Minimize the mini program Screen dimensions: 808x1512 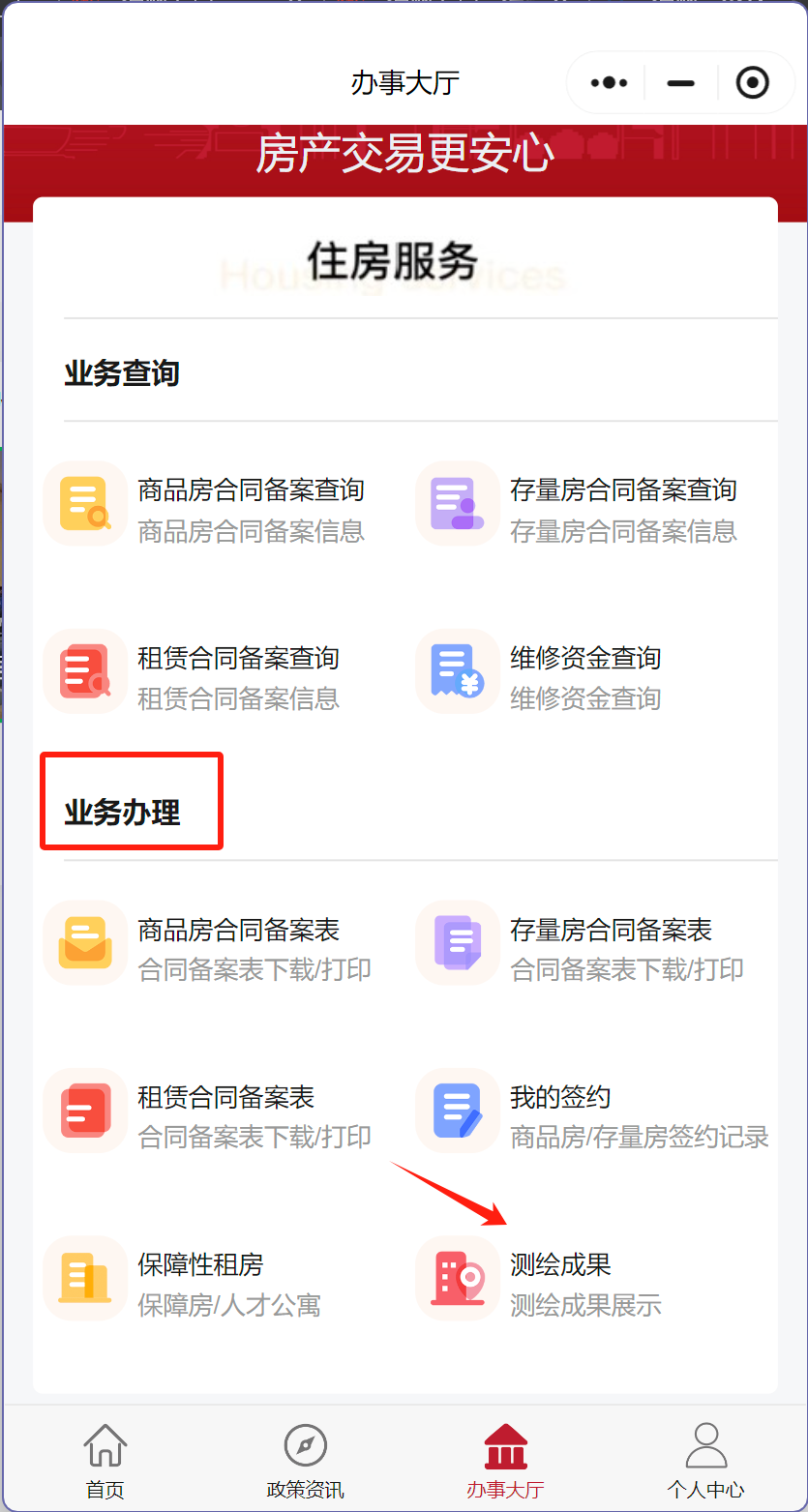(681, 83)
